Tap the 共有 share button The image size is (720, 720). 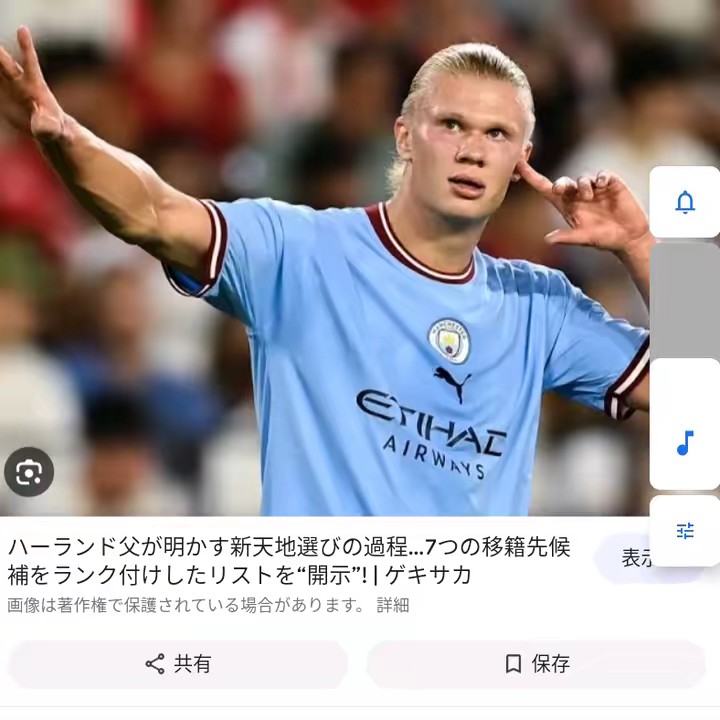point(178,663)
